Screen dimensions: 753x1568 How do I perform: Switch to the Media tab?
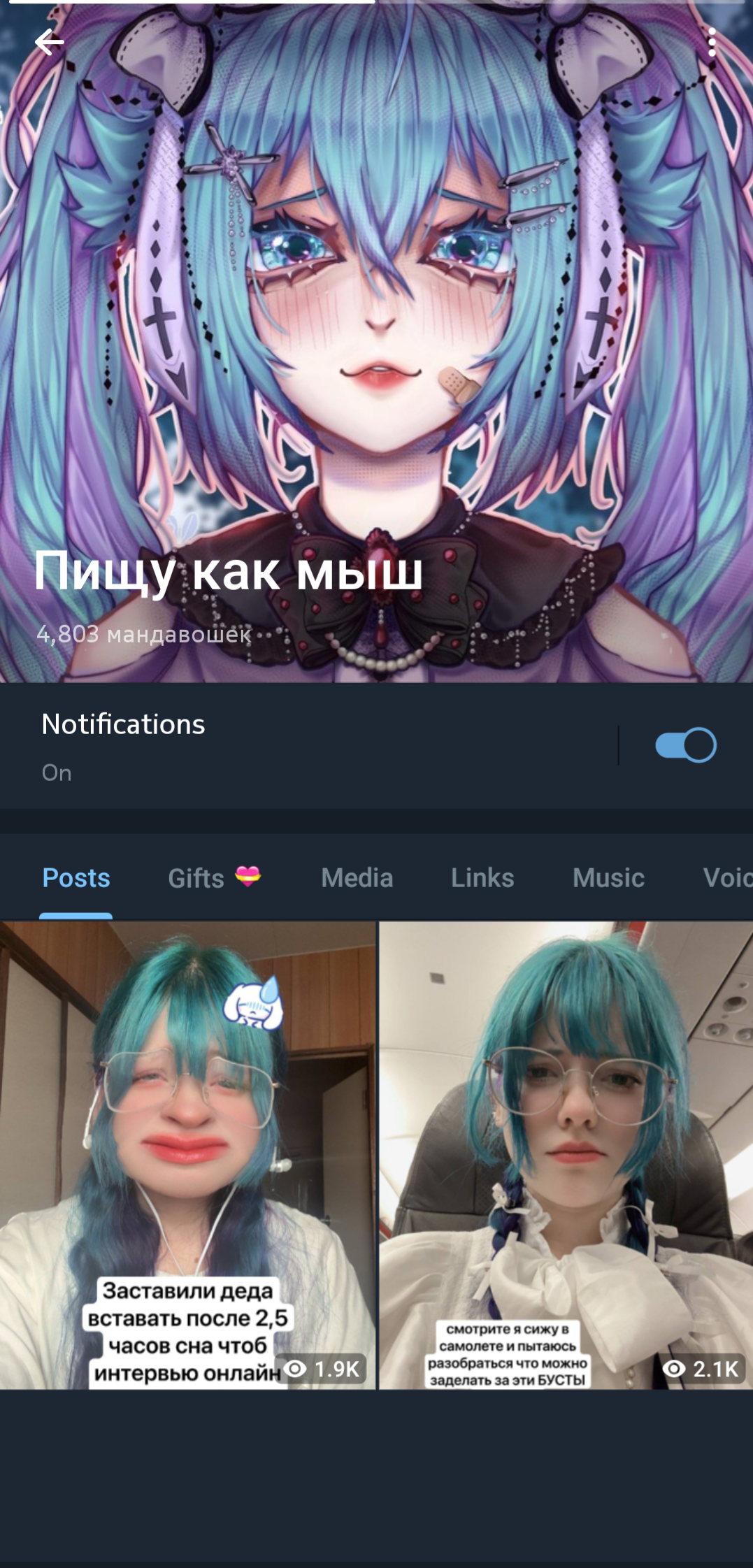tap(357, 878)
